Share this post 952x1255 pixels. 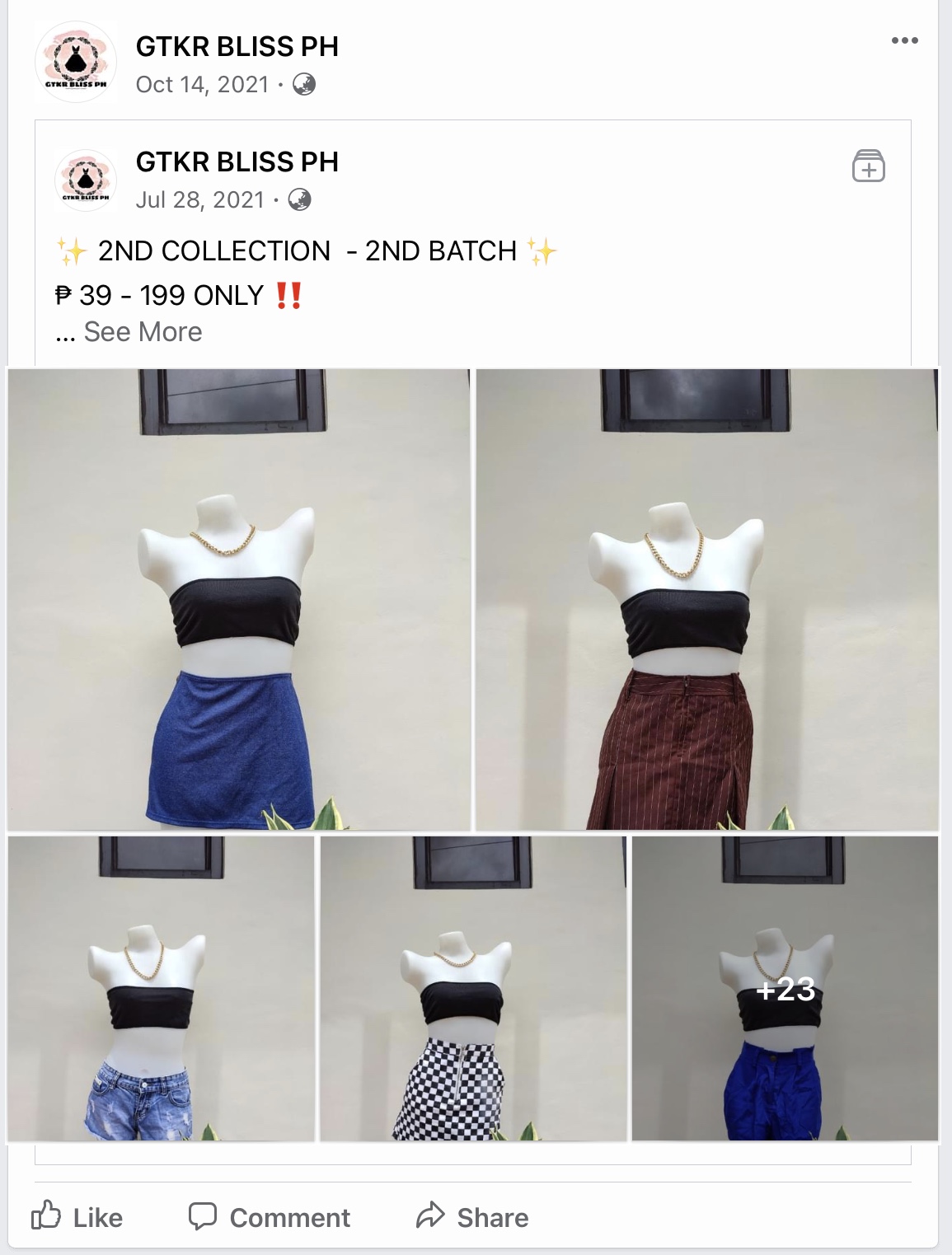[472, 1217]
